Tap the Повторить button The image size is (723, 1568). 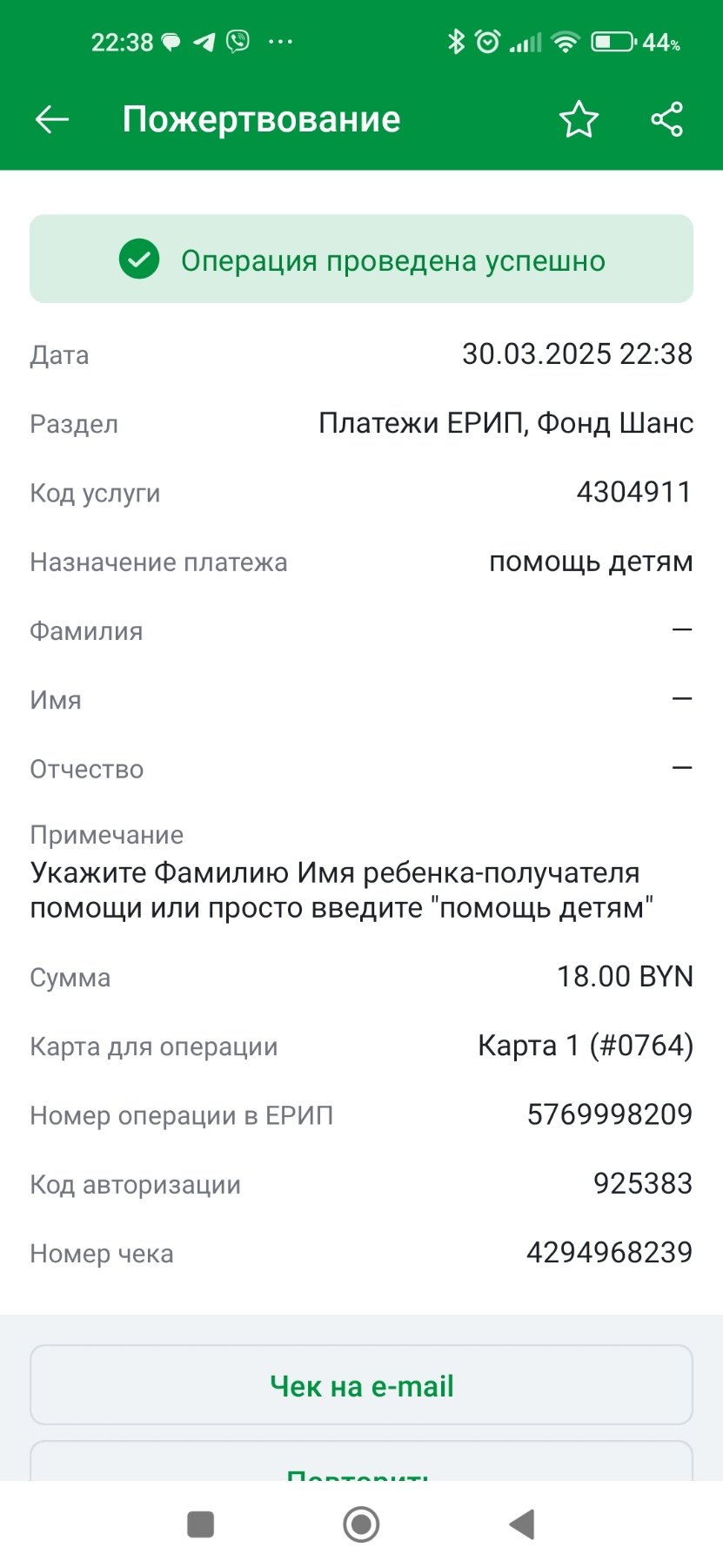(x=361, y=1462)
